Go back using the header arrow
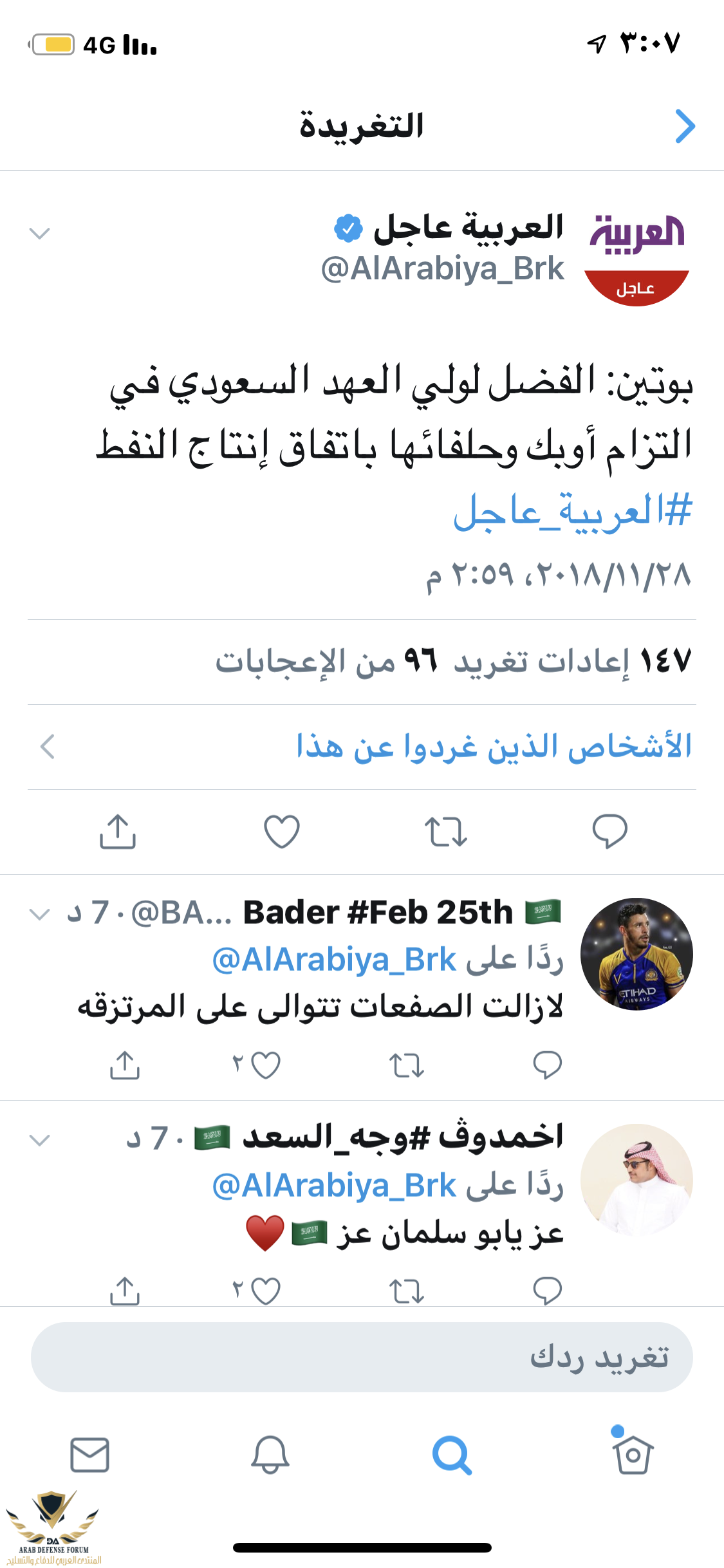Screen dimensions: 724x1568 coord(685,126)
